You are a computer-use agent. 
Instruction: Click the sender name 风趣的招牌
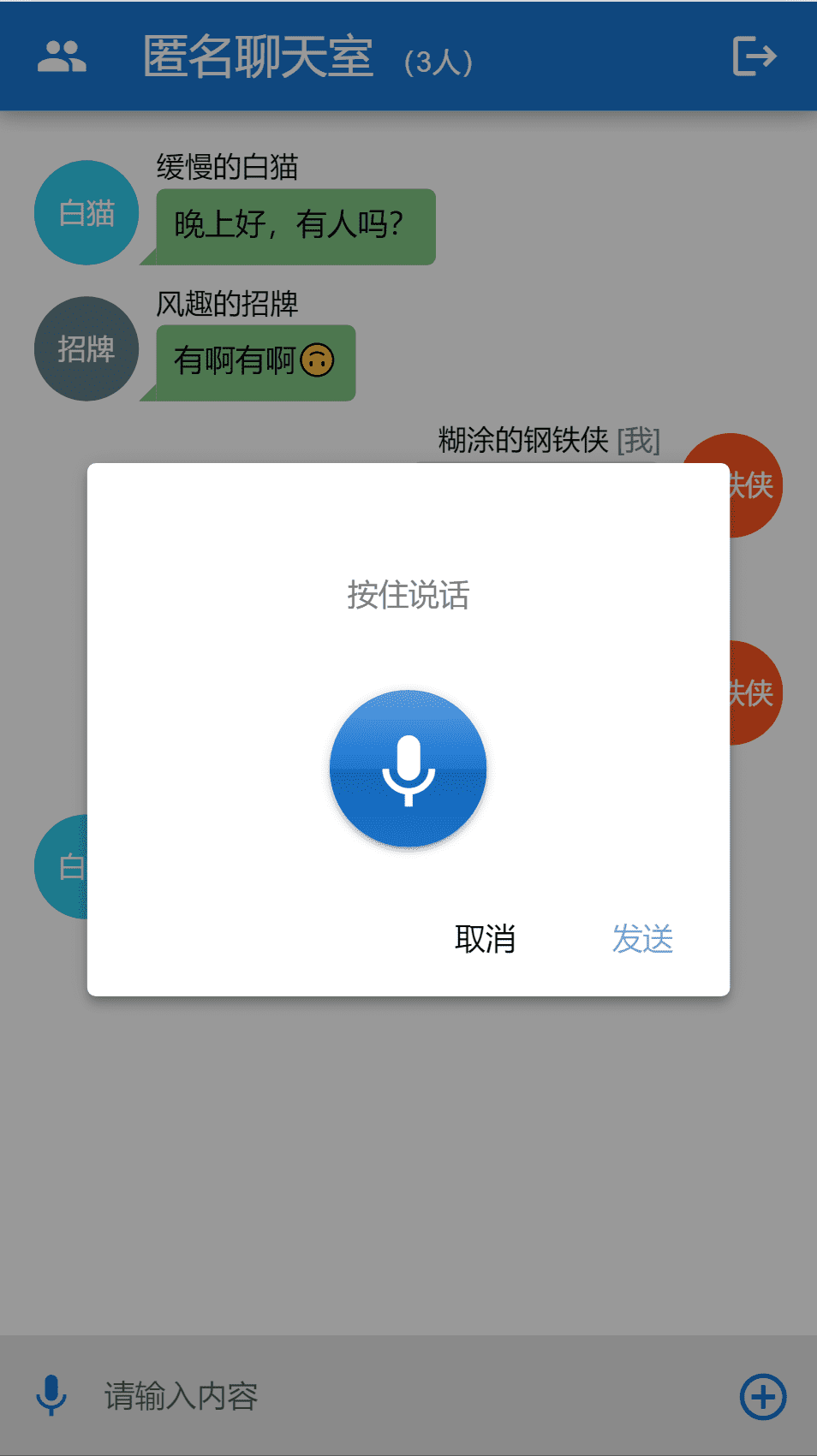click(x=225, y=305)
